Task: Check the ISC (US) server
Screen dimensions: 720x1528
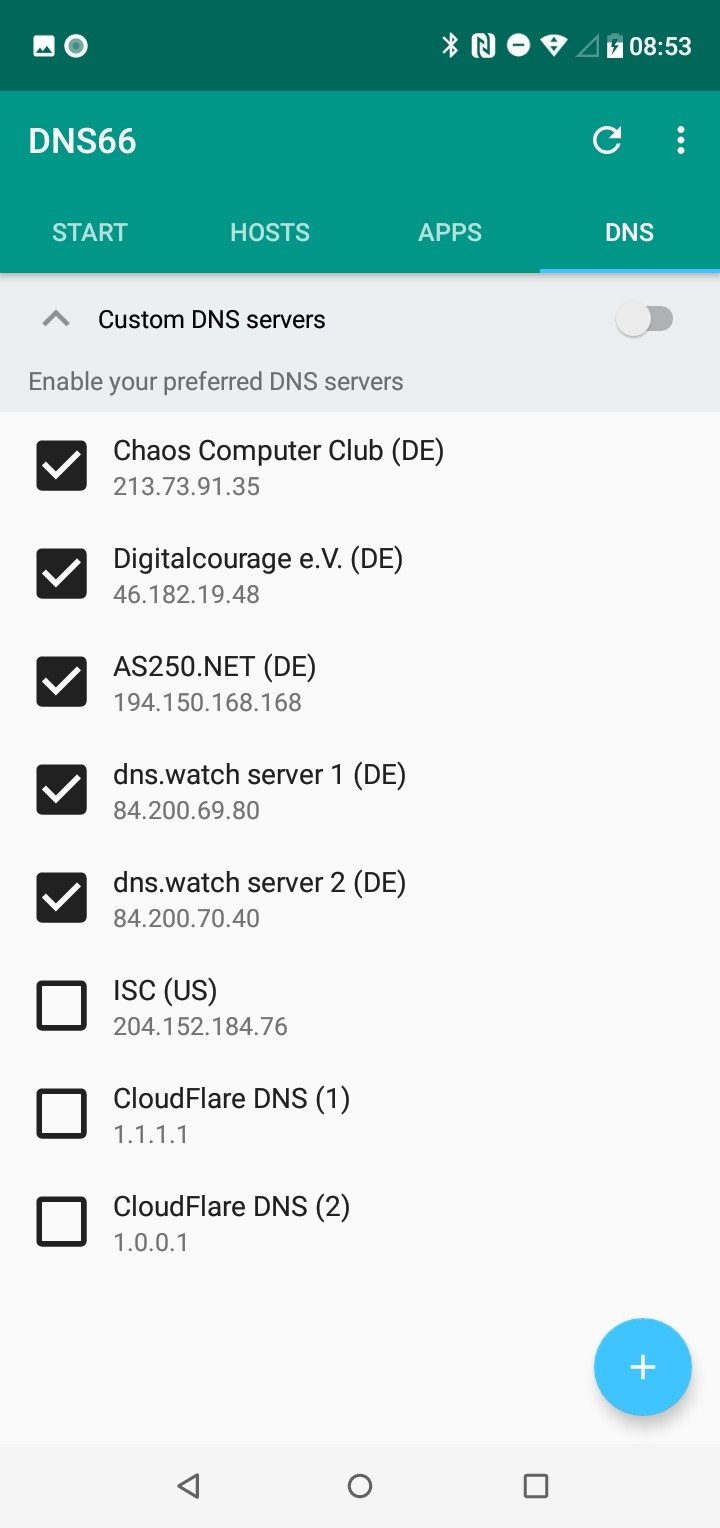Action: pyautogui.click(x=62, y=1006)
